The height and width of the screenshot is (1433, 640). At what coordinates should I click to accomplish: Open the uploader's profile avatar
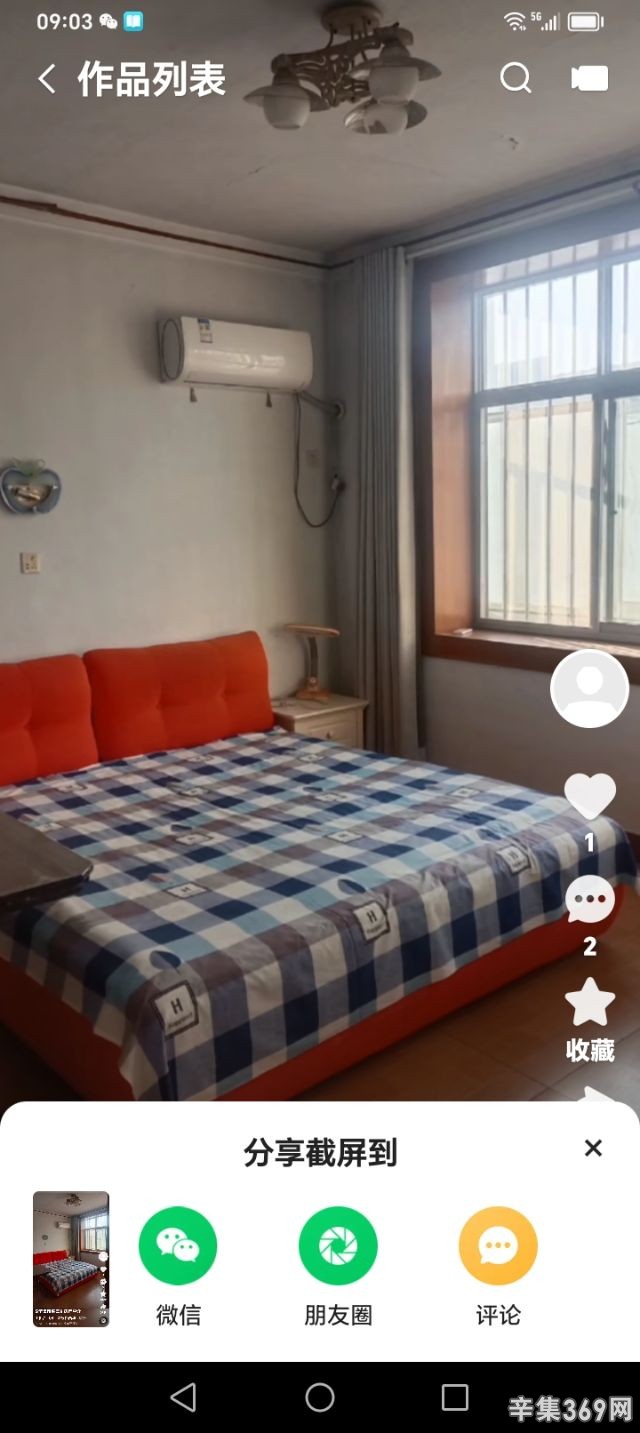coord(589,688)
